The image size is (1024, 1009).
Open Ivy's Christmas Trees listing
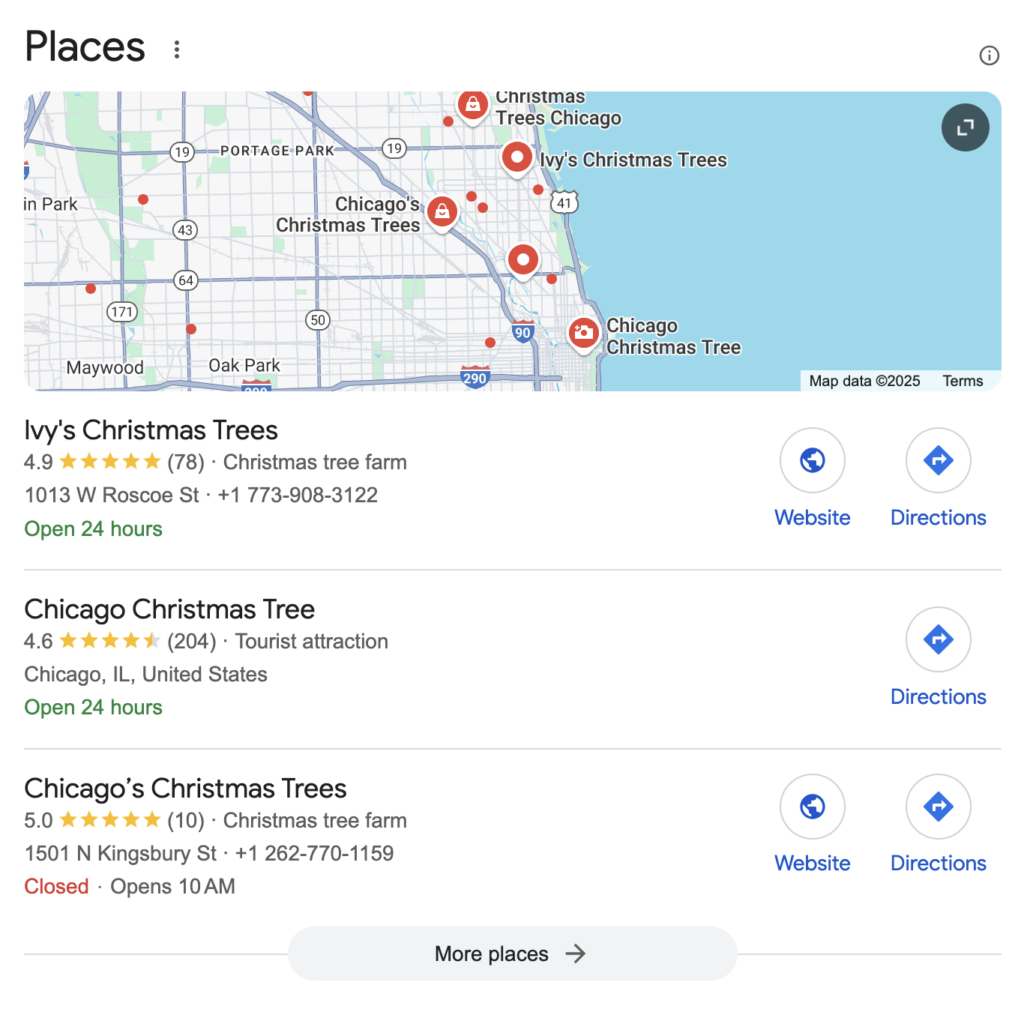(151, 430)
